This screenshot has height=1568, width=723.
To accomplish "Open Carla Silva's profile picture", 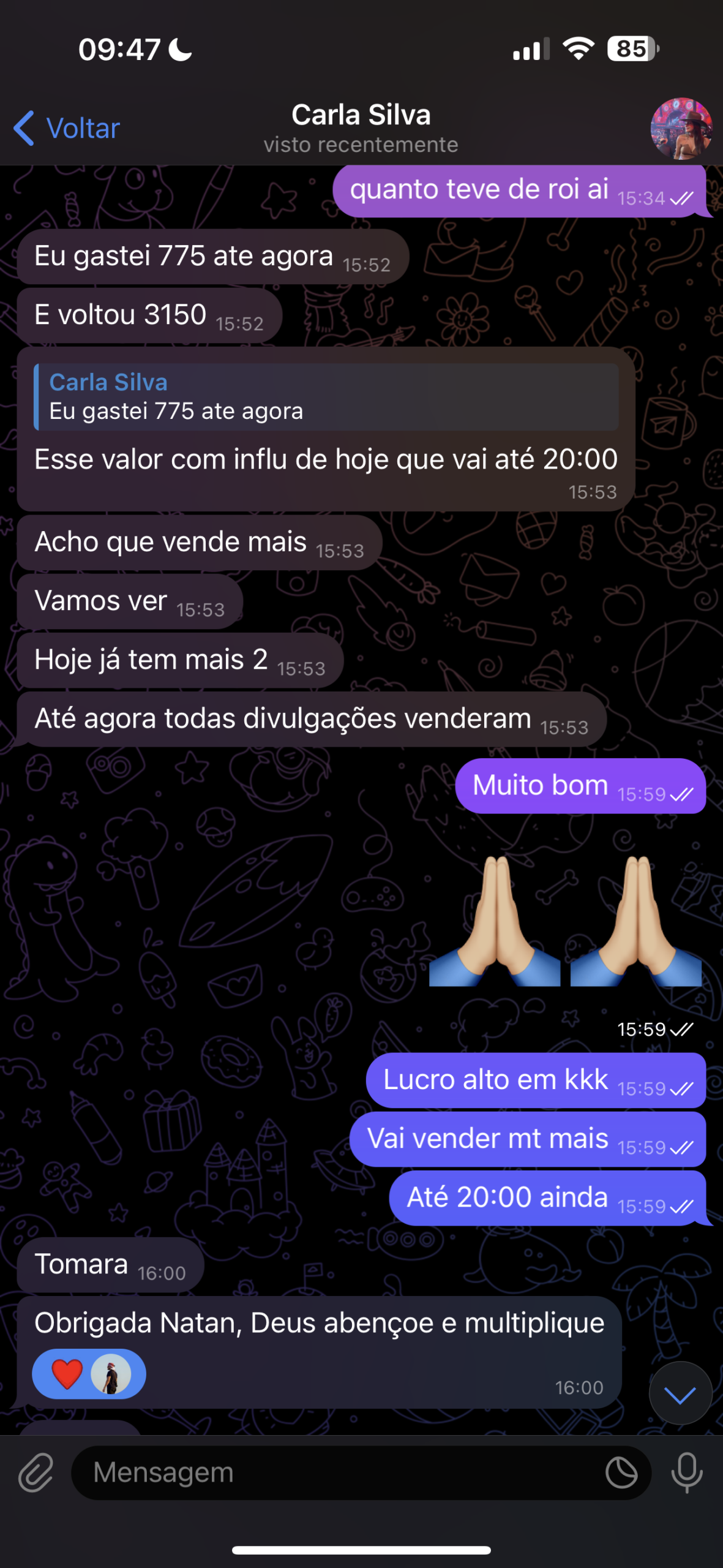I will coord(681,129).
